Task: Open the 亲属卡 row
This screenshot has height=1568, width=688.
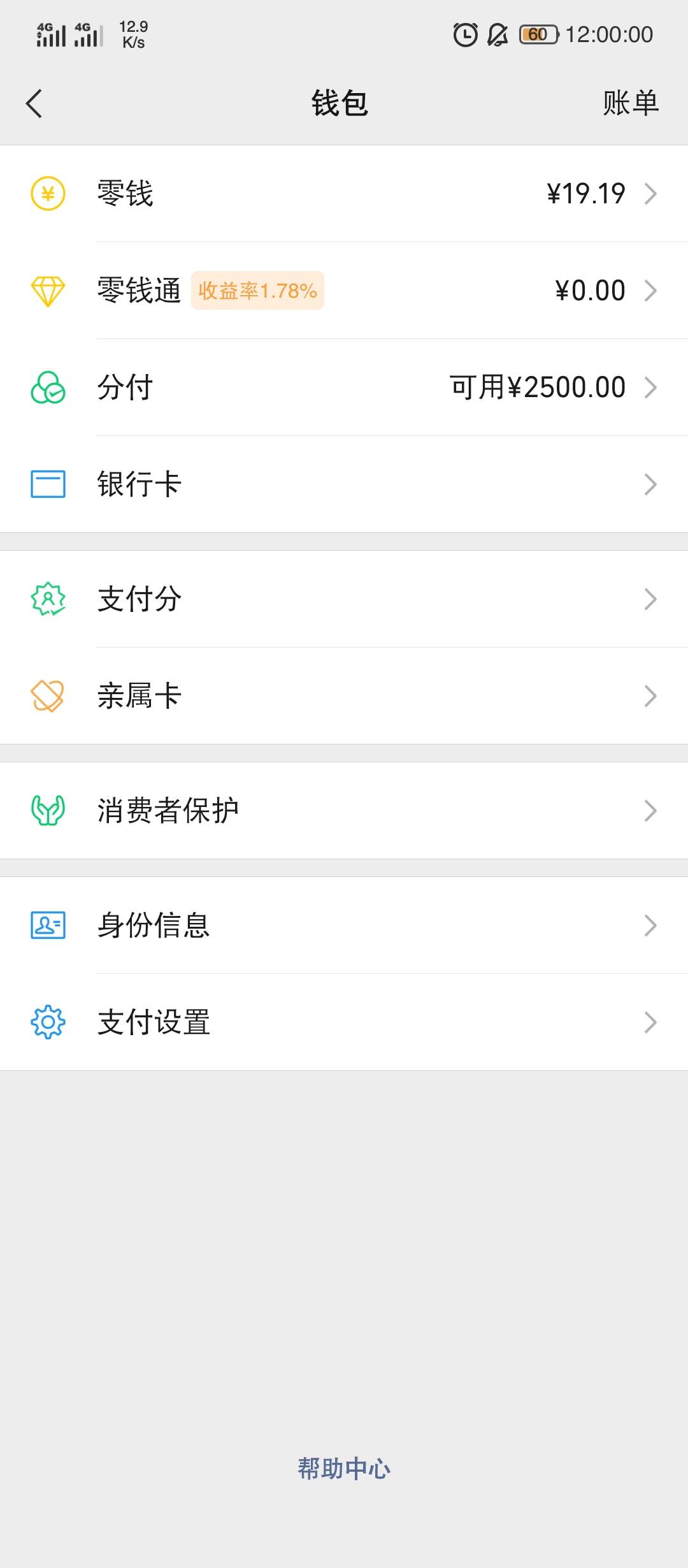Action: (x=344, y=696)
